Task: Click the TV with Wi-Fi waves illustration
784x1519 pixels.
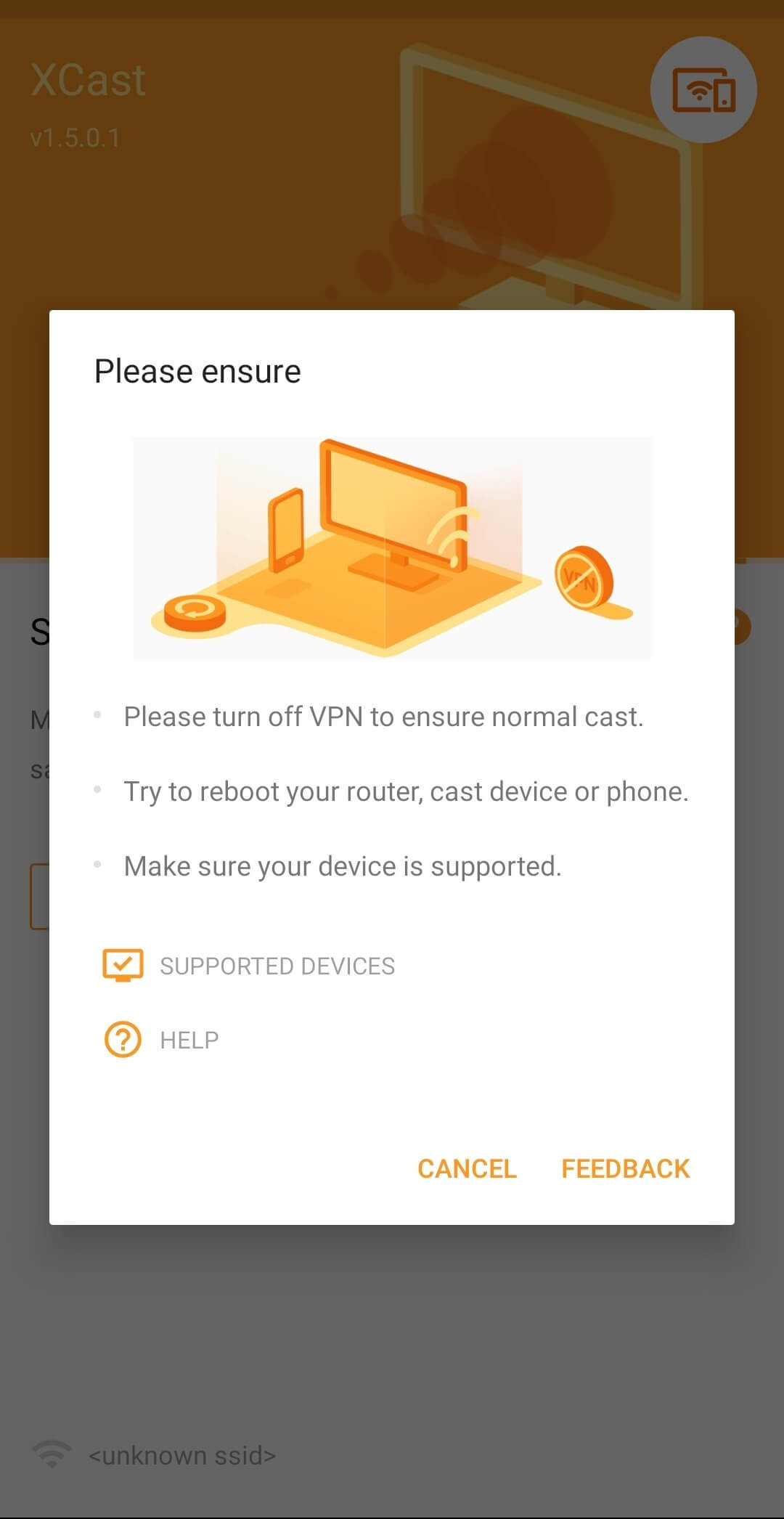Action: click(x=396, y=501)
